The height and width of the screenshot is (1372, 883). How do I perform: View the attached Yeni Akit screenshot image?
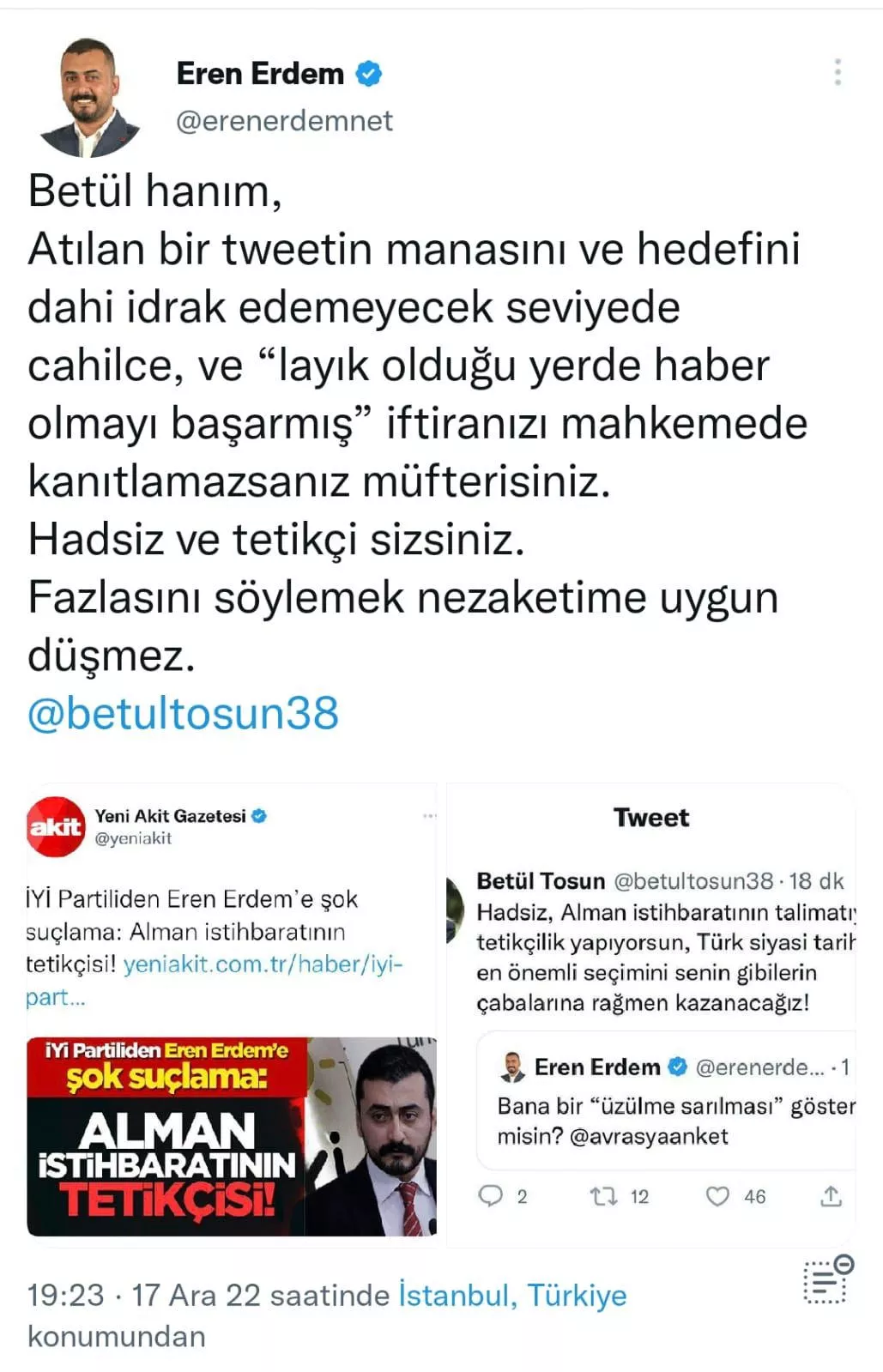point(232,1011)
